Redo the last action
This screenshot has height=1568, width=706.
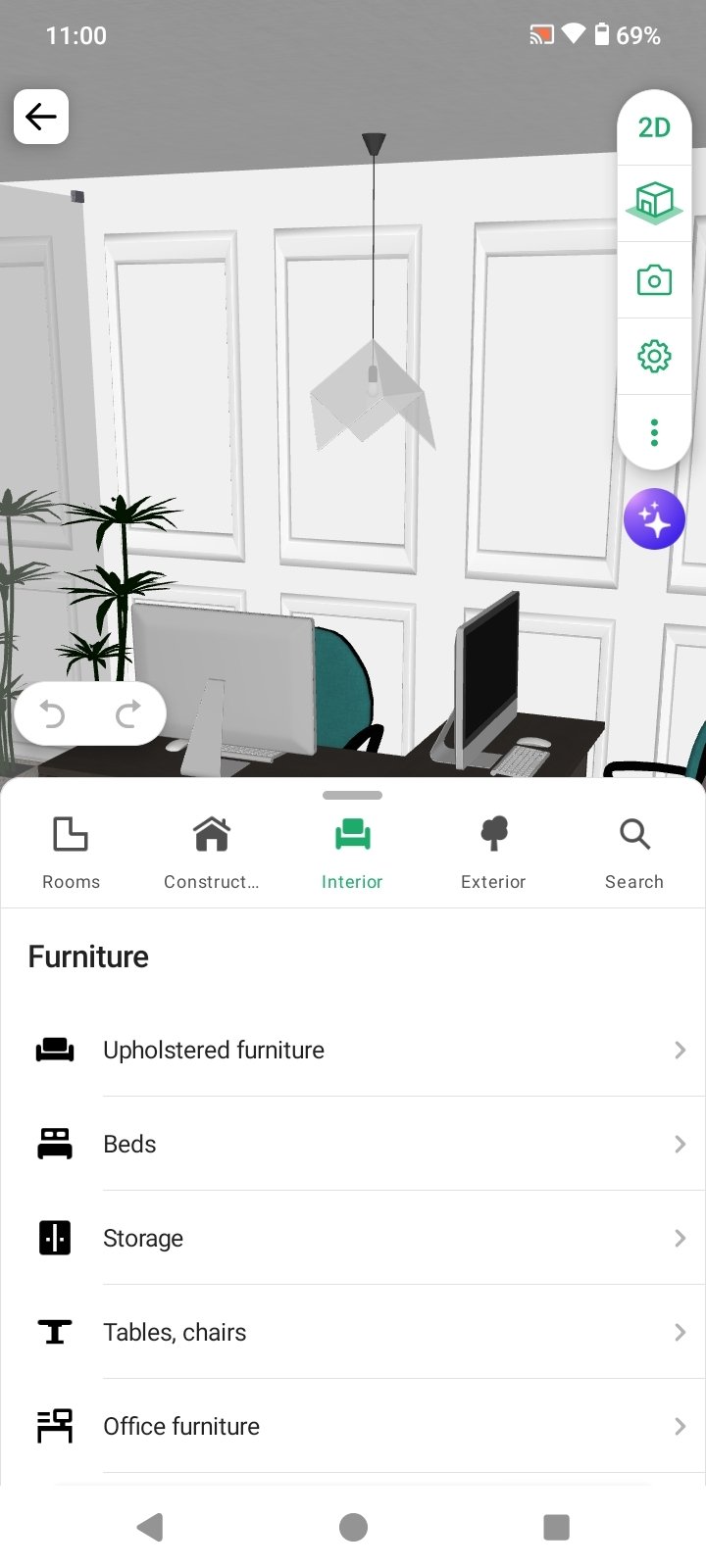click(127, 714)
